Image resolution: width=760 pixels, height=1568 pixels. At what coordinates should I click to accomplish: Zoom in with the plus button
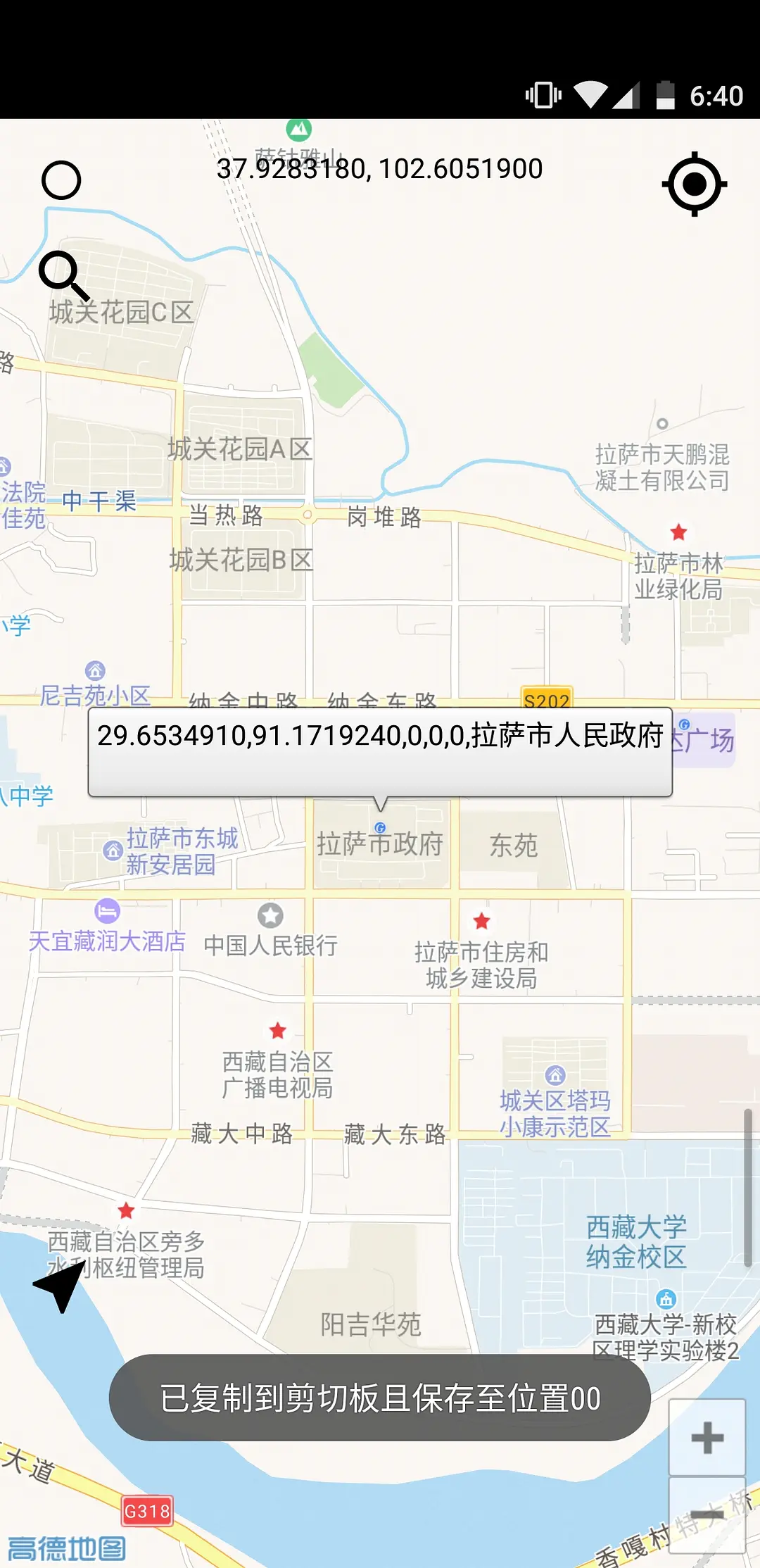pyautogui.click(x=707, y=1438)
